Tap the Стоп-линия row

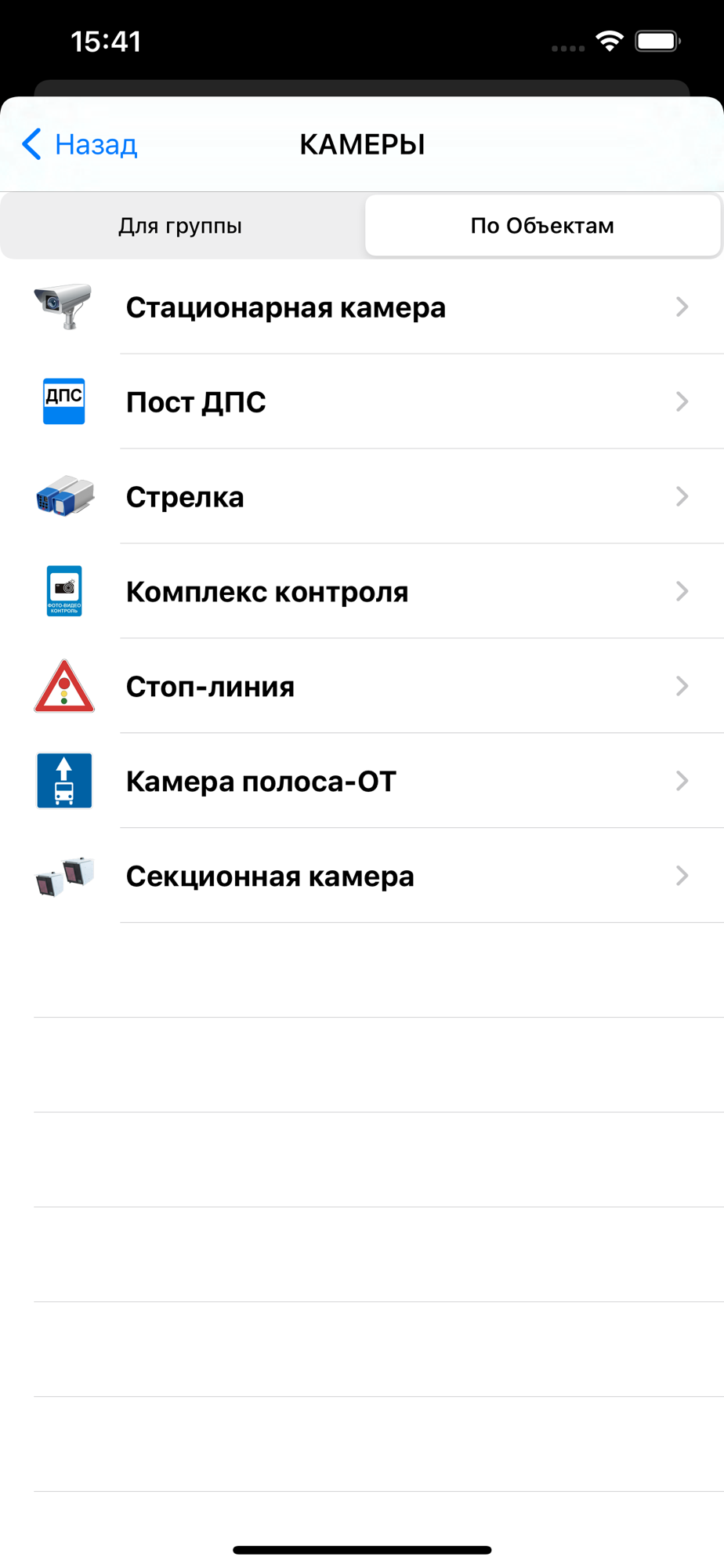click(x=362, y=687)
